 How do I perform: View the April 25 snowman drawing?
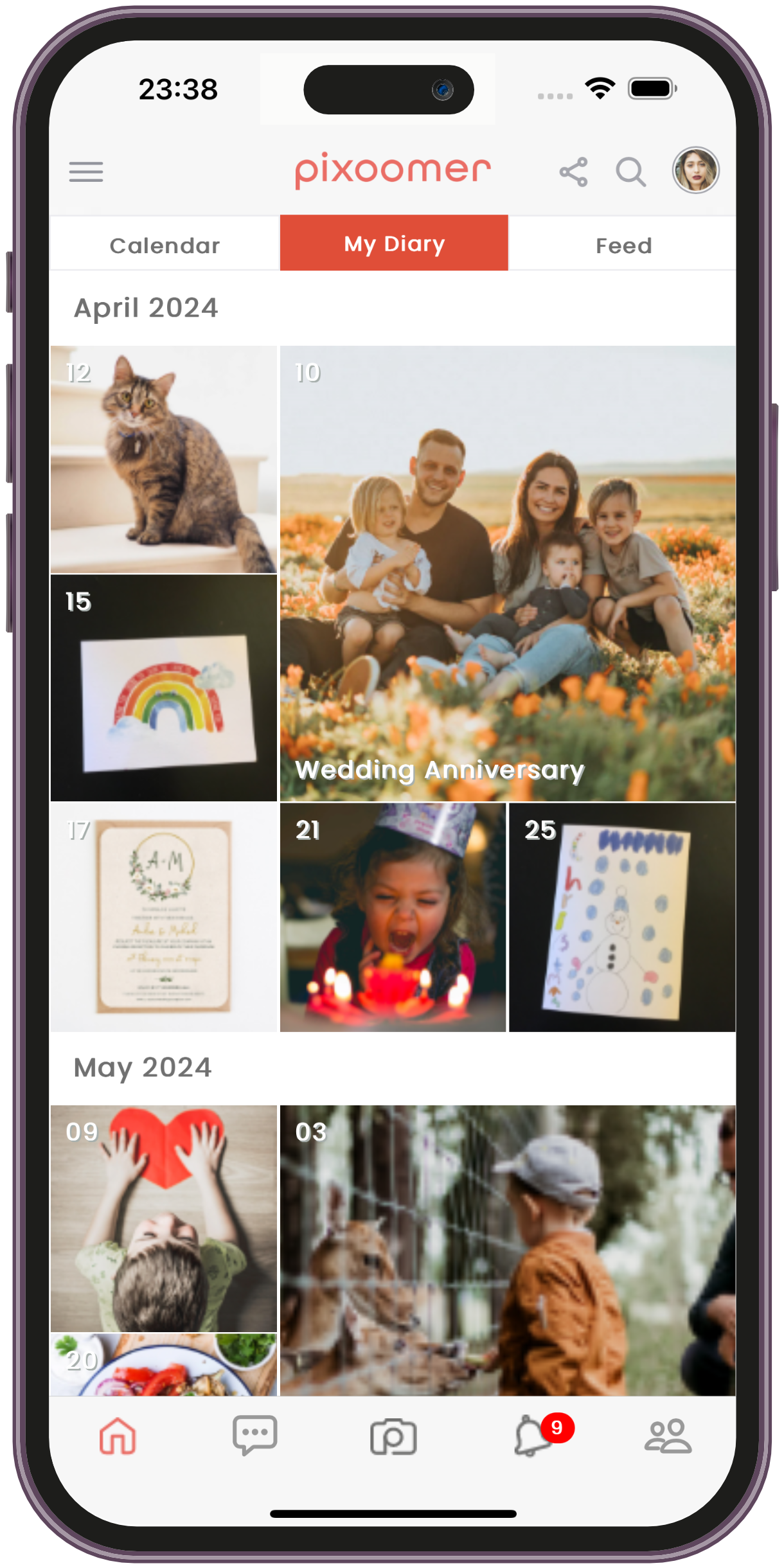621,917
